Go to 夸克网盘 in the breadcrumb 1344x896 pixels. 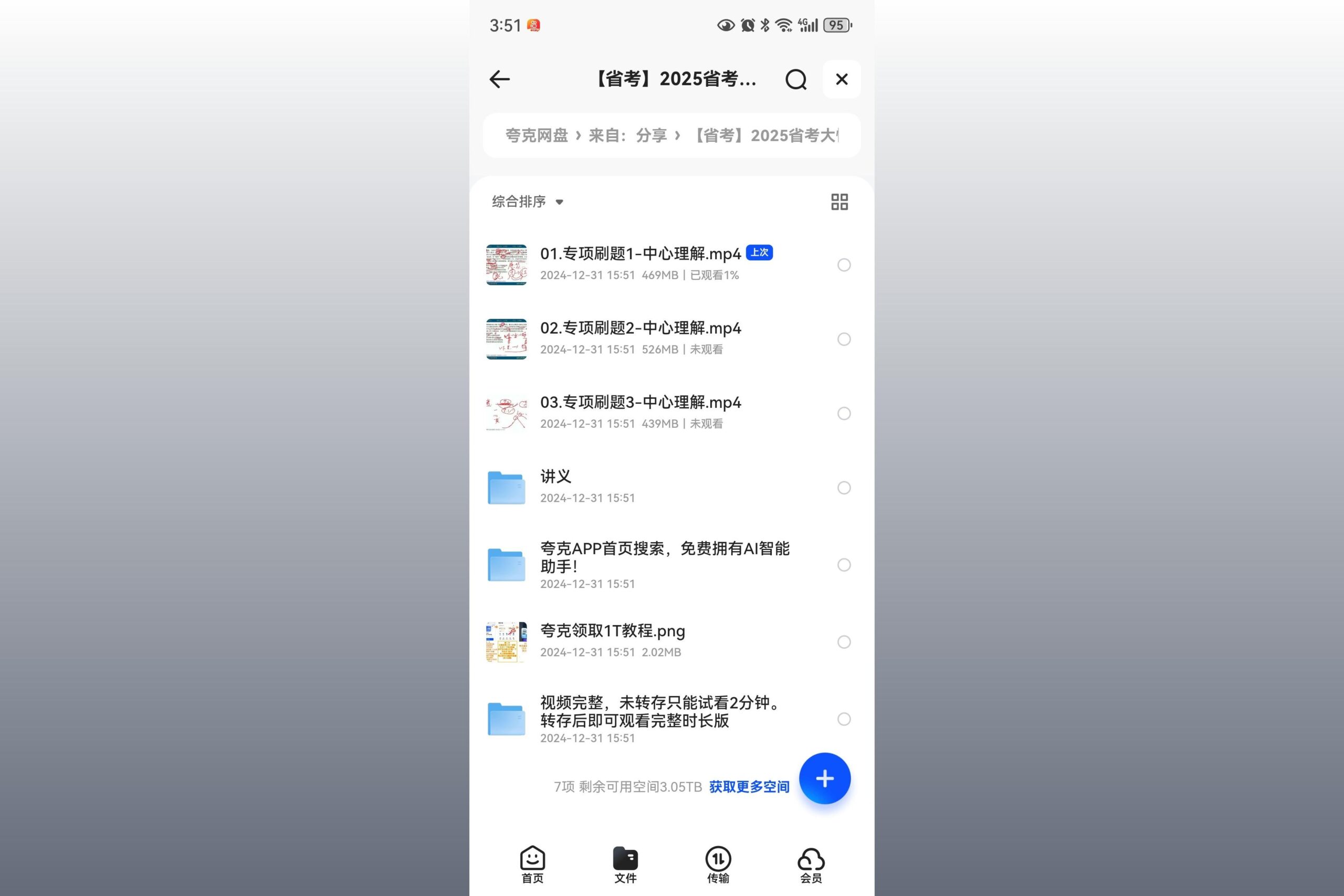tap(536, 135)
